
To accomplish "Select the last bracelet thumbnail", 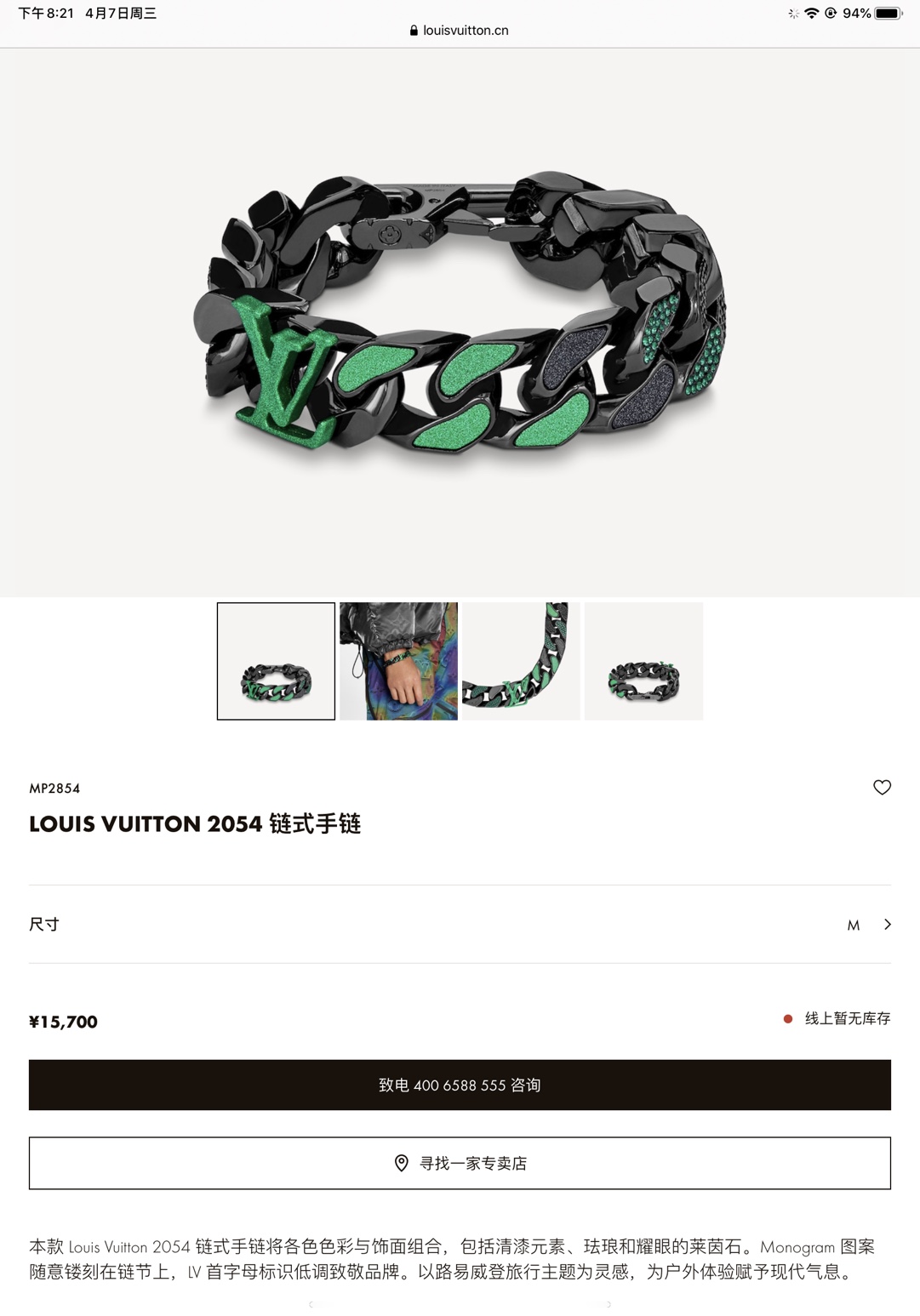I will [643, 660].
